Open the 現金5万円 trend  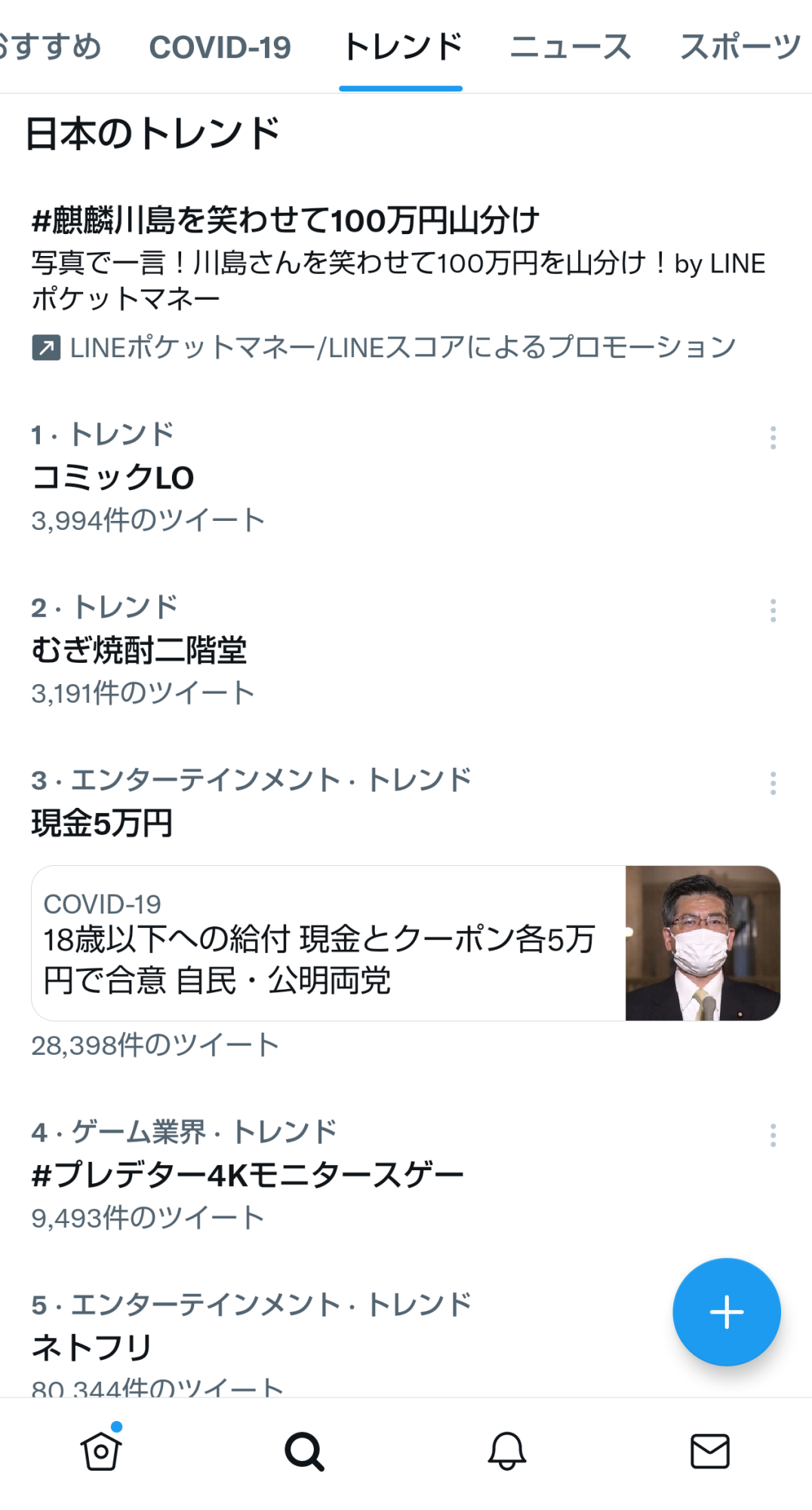(102, 823)
